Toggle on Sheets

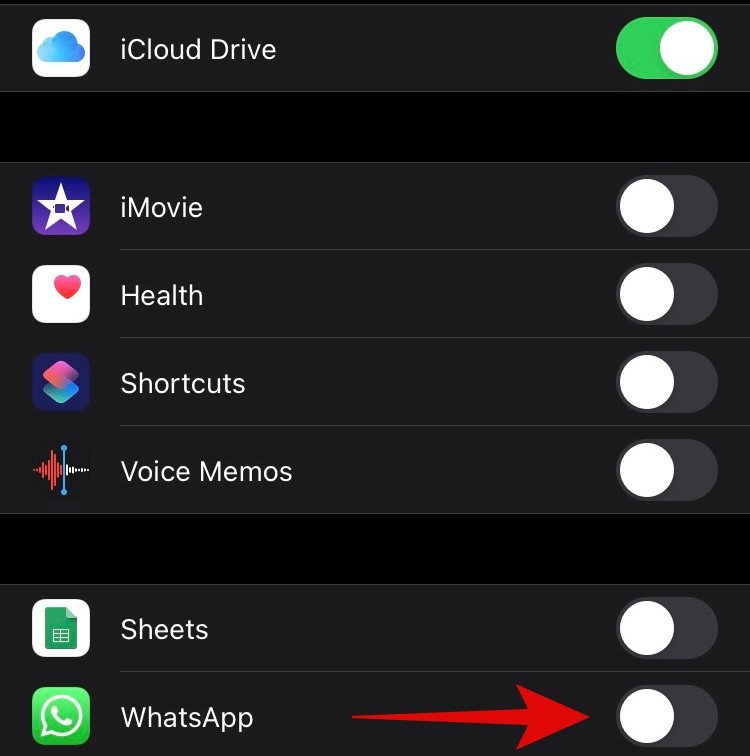[667, 628]
